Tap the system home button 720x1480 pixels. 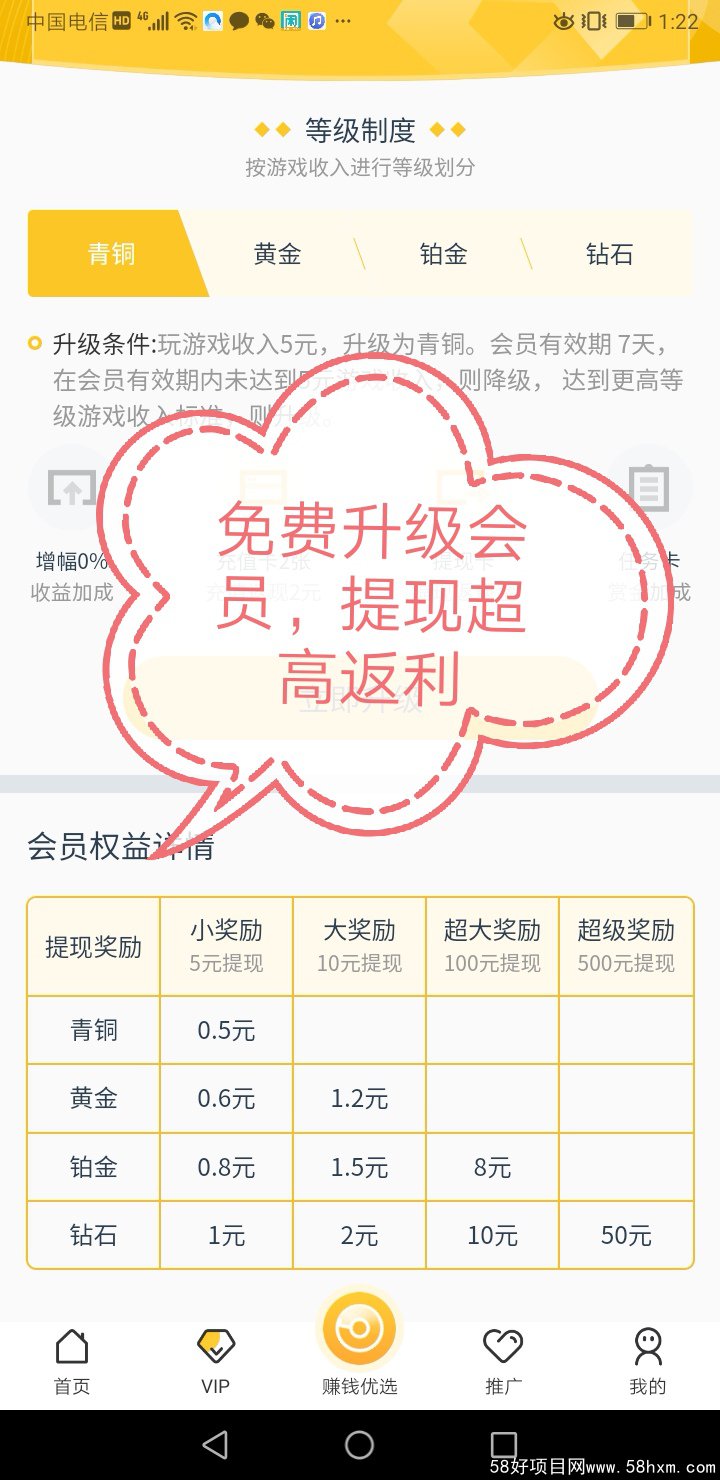tap(359, 1444)
